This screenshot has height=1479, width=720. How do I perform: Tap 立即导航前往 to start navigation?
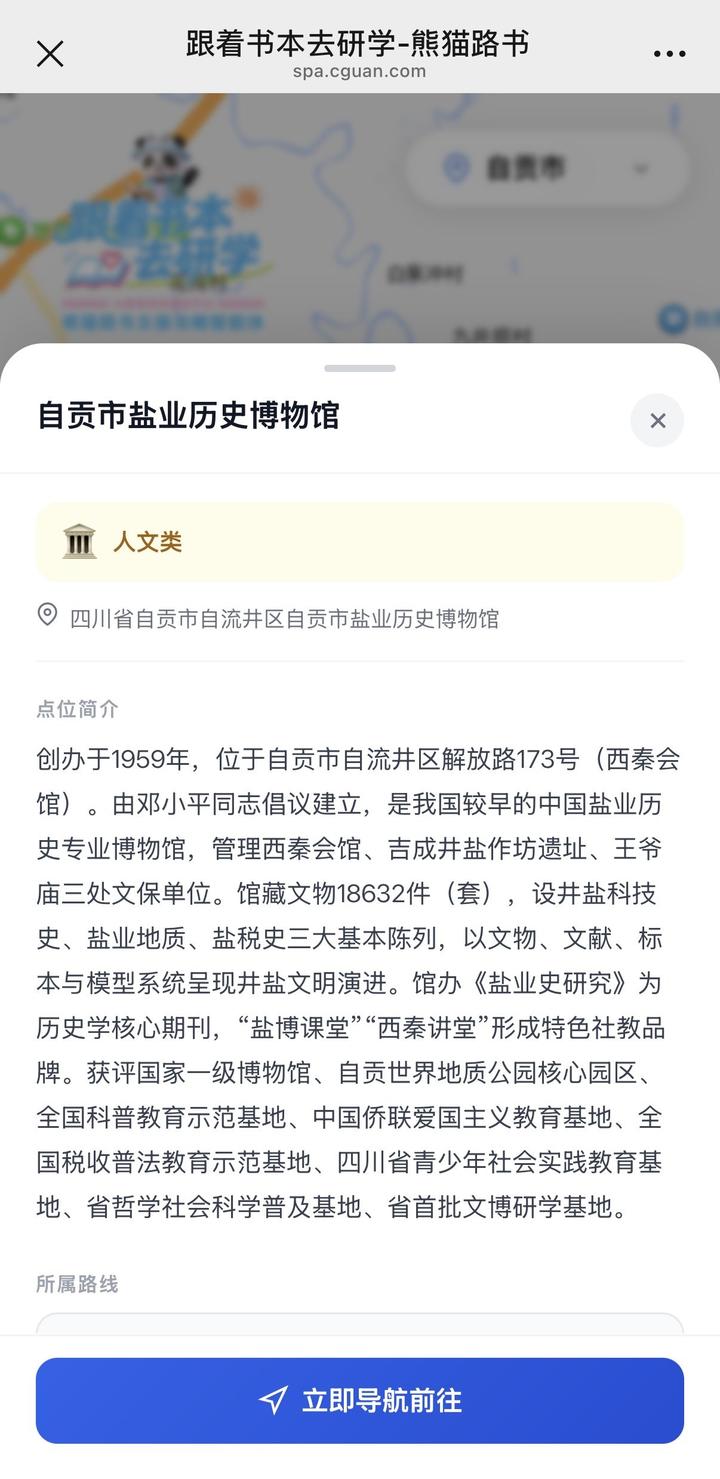[x=360, y=1400]
